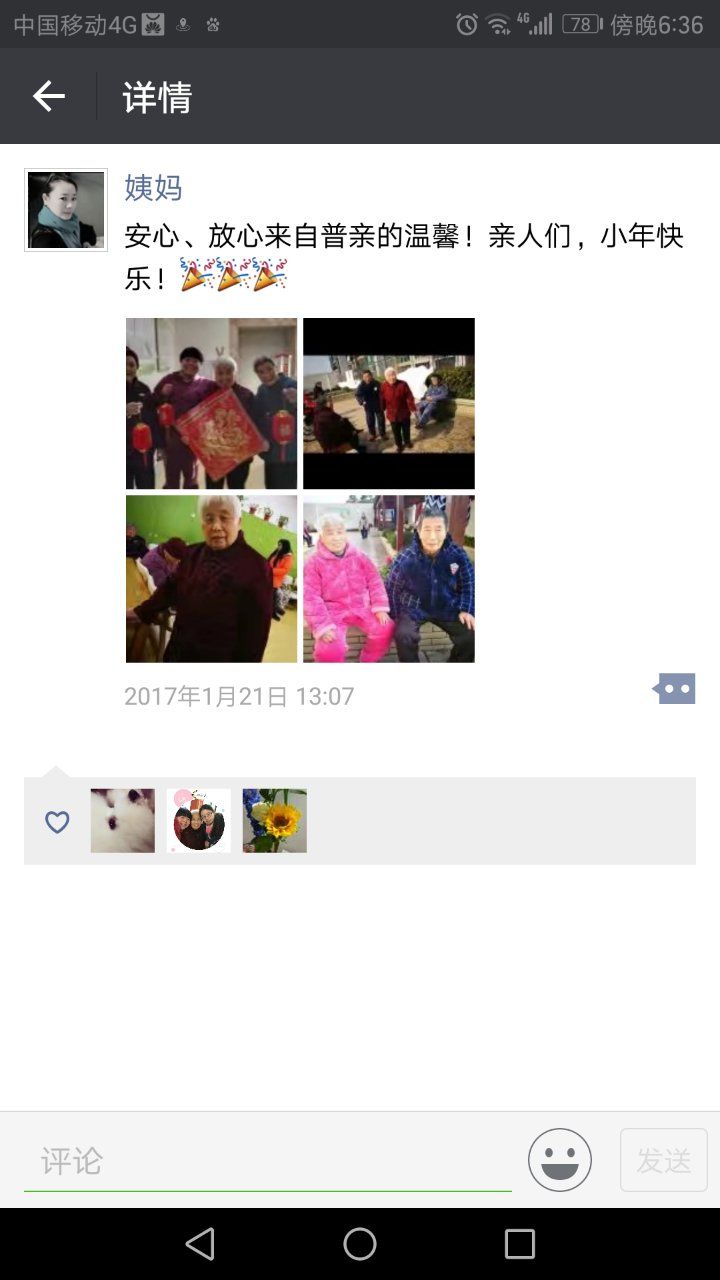Open the photo with the red 福 paper
Viewport: 720px width, 1280px height.
coord(211,403)
